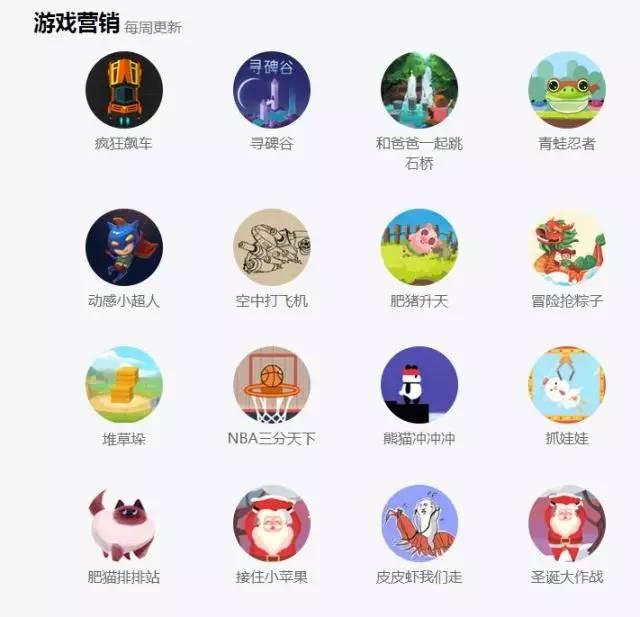Open the 动感小超人 game
The image size is (640, 617).
pyautogui.click(x=124, y=247)
